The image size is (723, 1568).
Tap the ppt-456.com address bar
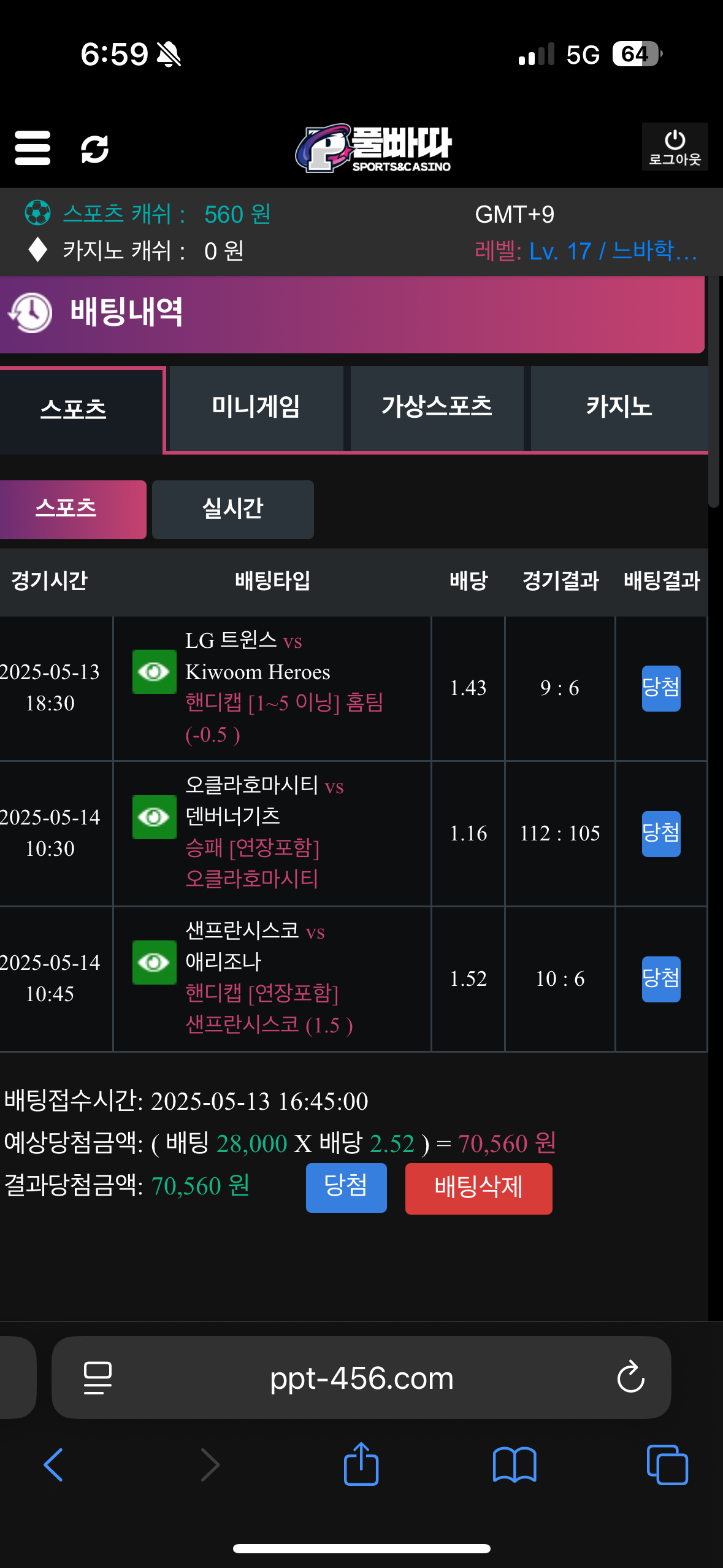(x=361, y=1378)
